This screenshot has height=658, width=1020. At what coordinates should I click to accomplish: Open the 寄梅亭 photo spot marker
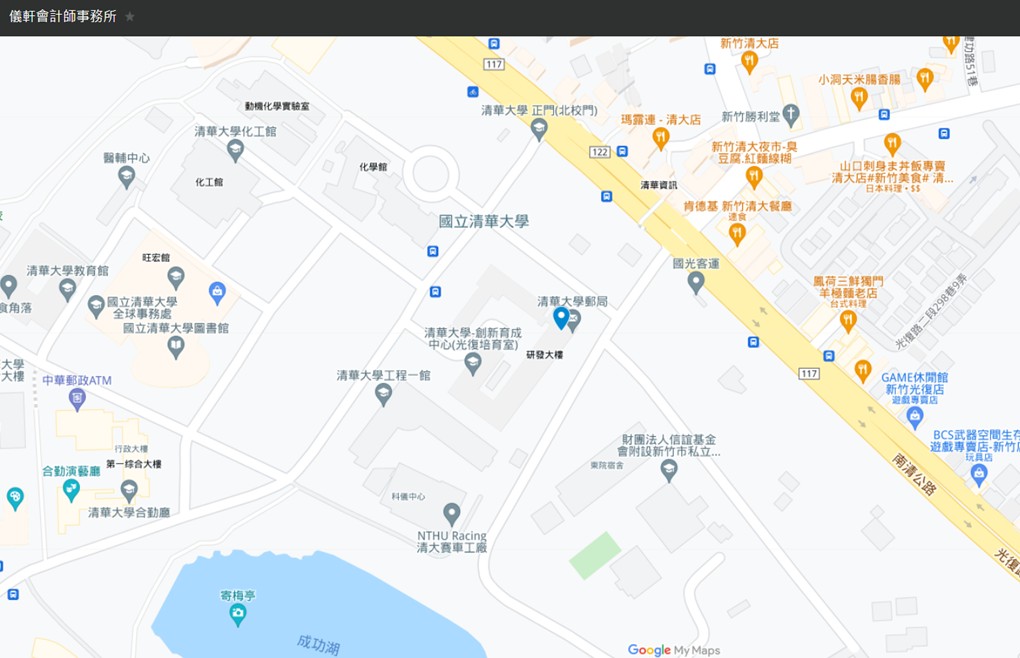point(237,613)
